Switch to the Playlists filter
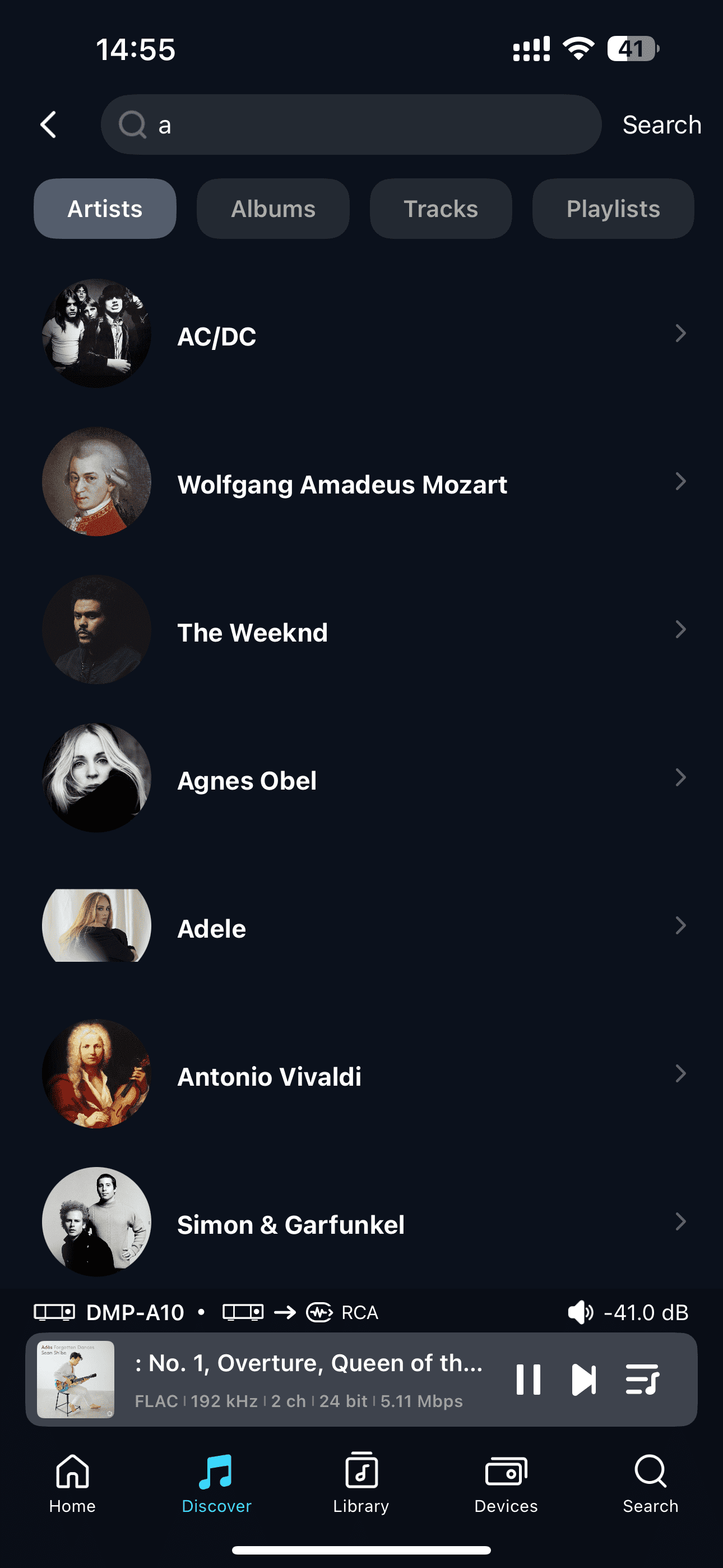This screenshot has height=1568, width=723. [613, 209]
